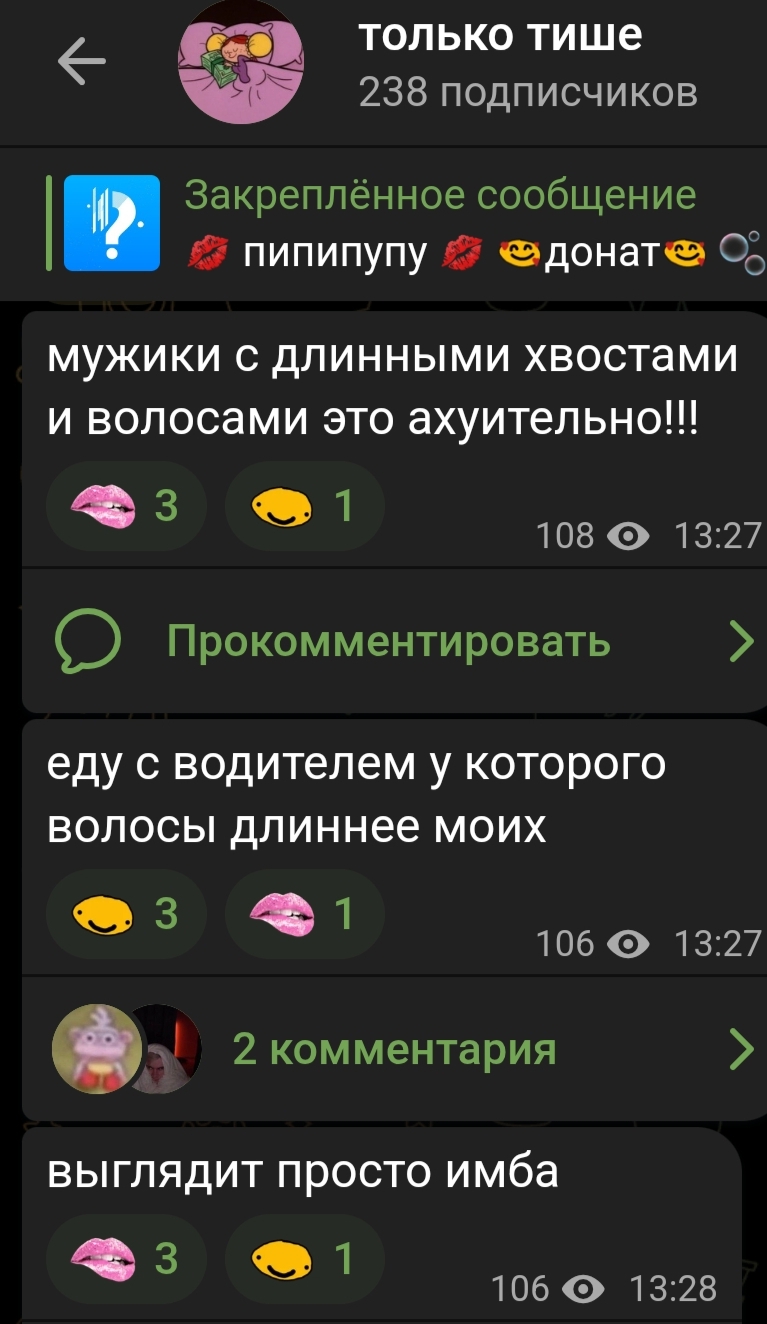The width and height of the screenshot is (767, 1324).
Task: Open the только тише channel profile
Action: (x=500, y=62)
